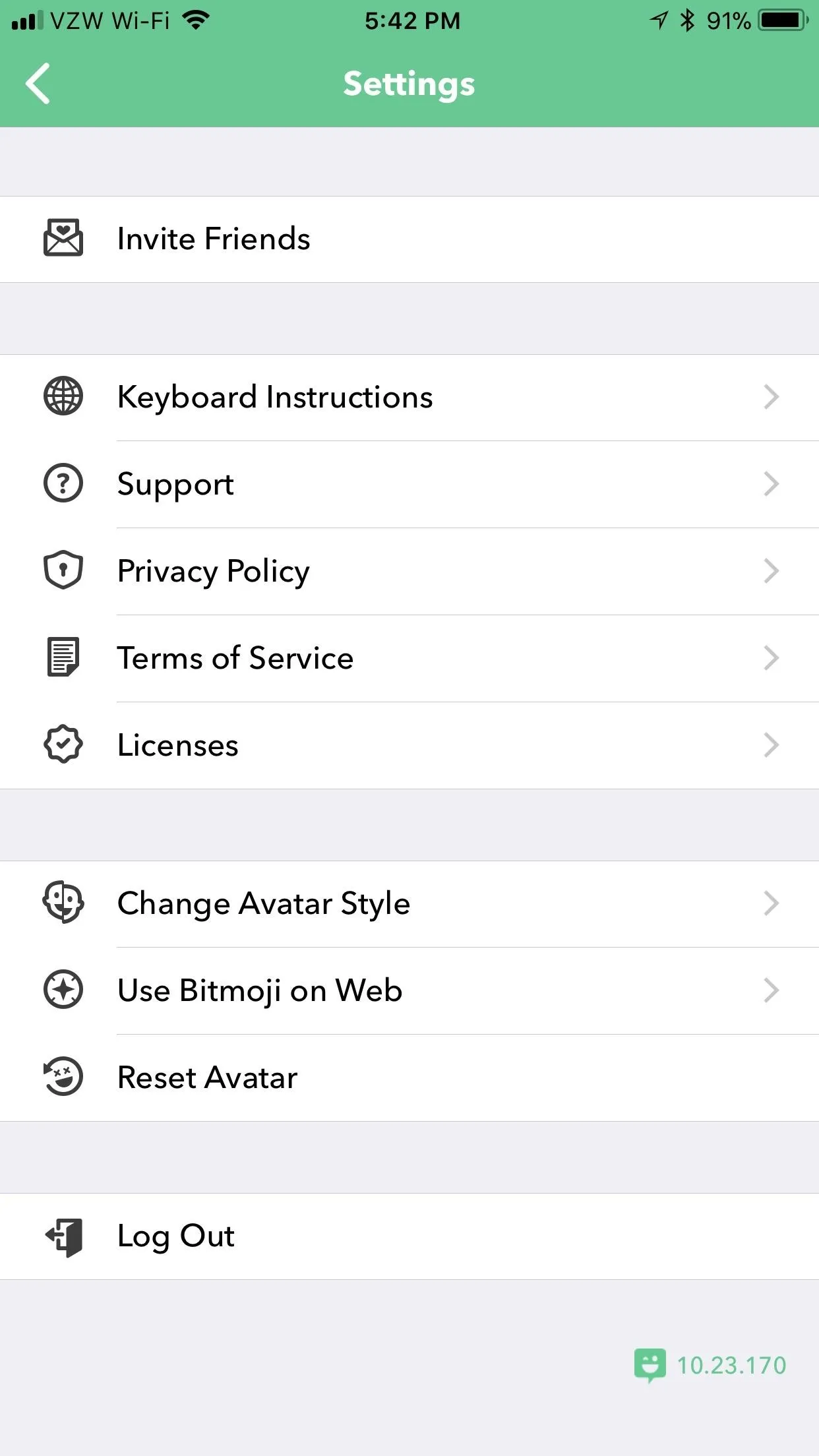Go back from Settings

38,84
